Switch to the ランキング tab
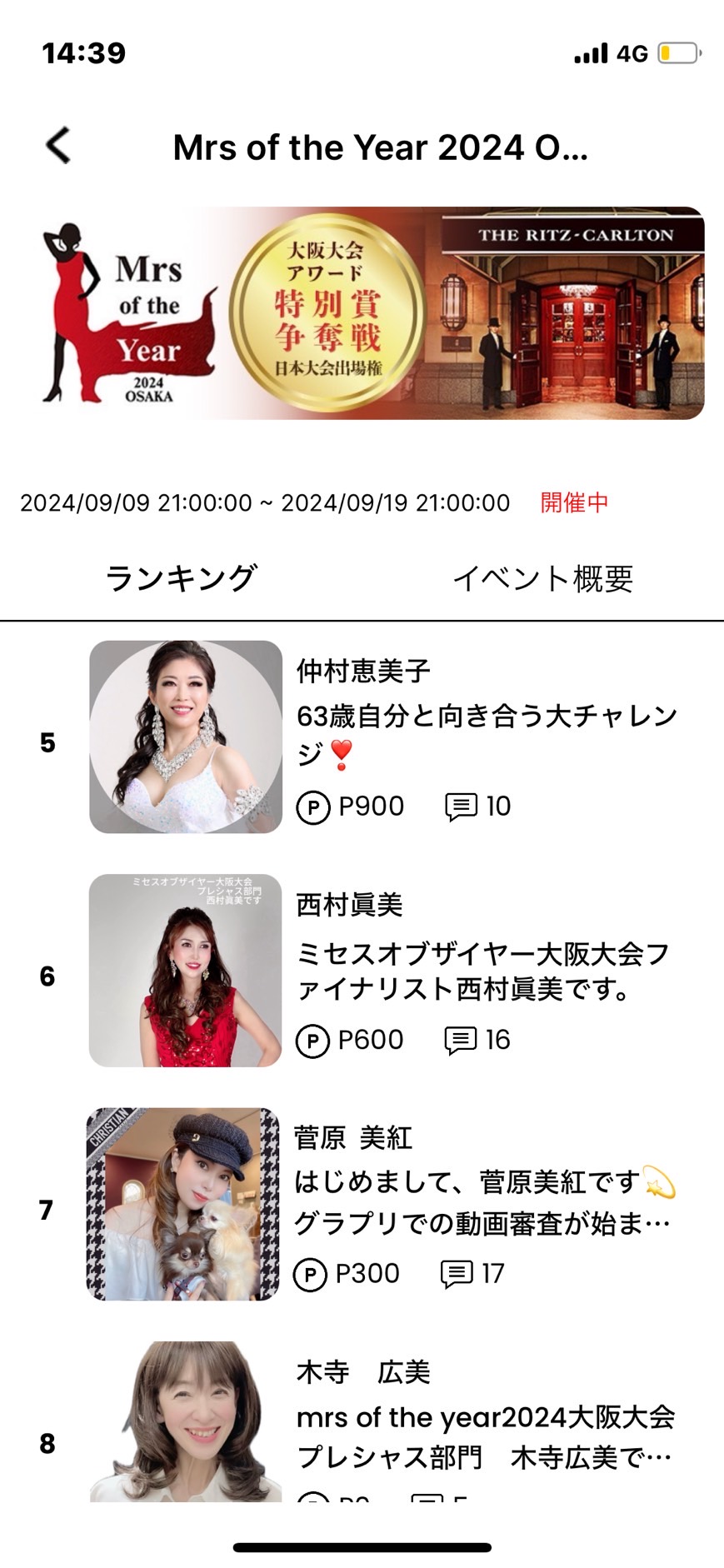The height and width of the screenshot is (1568, 724). point(181,577)
